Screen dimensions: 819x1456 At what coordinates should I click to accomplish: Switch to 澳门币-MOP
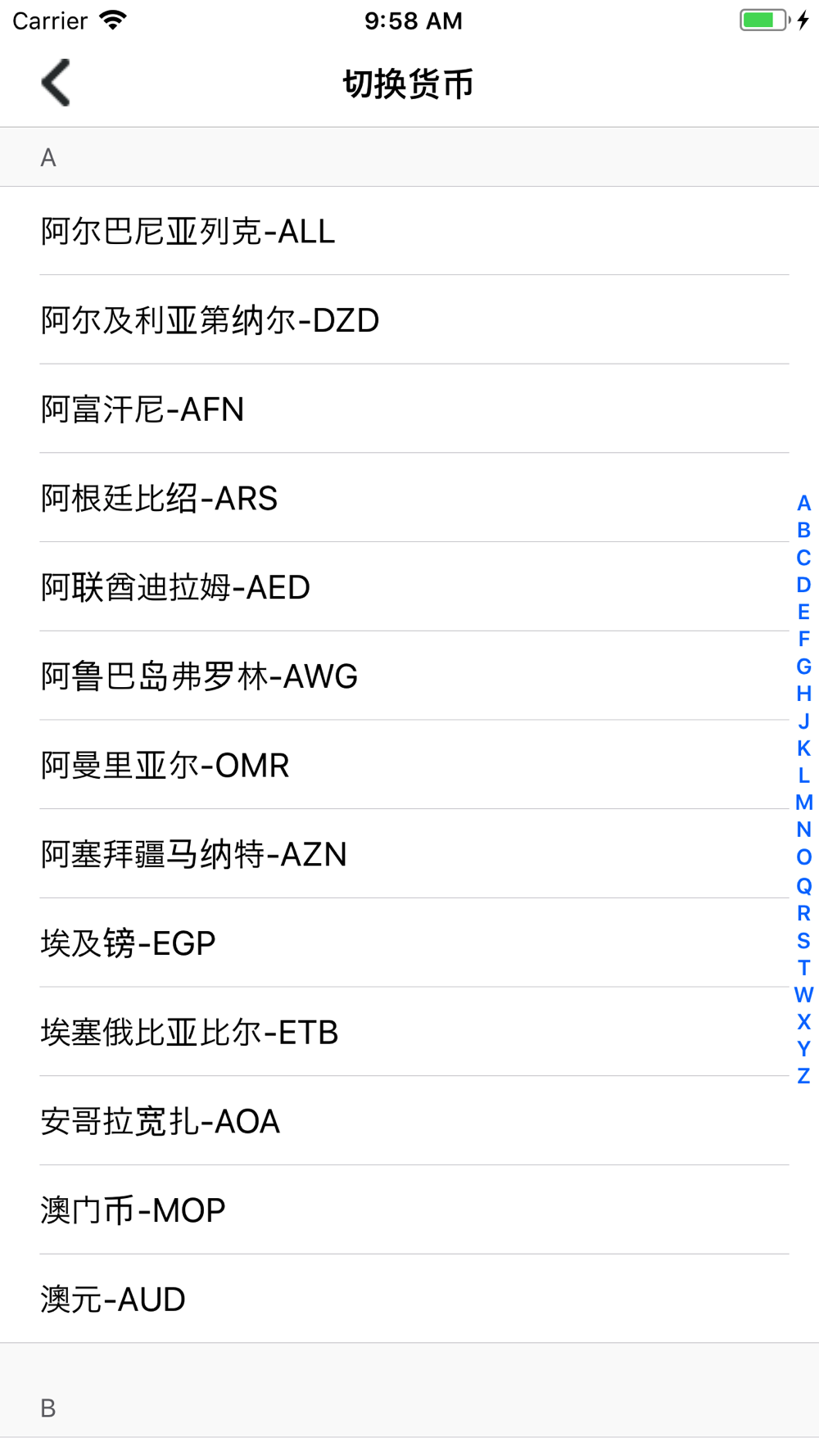pos(409,1210)
